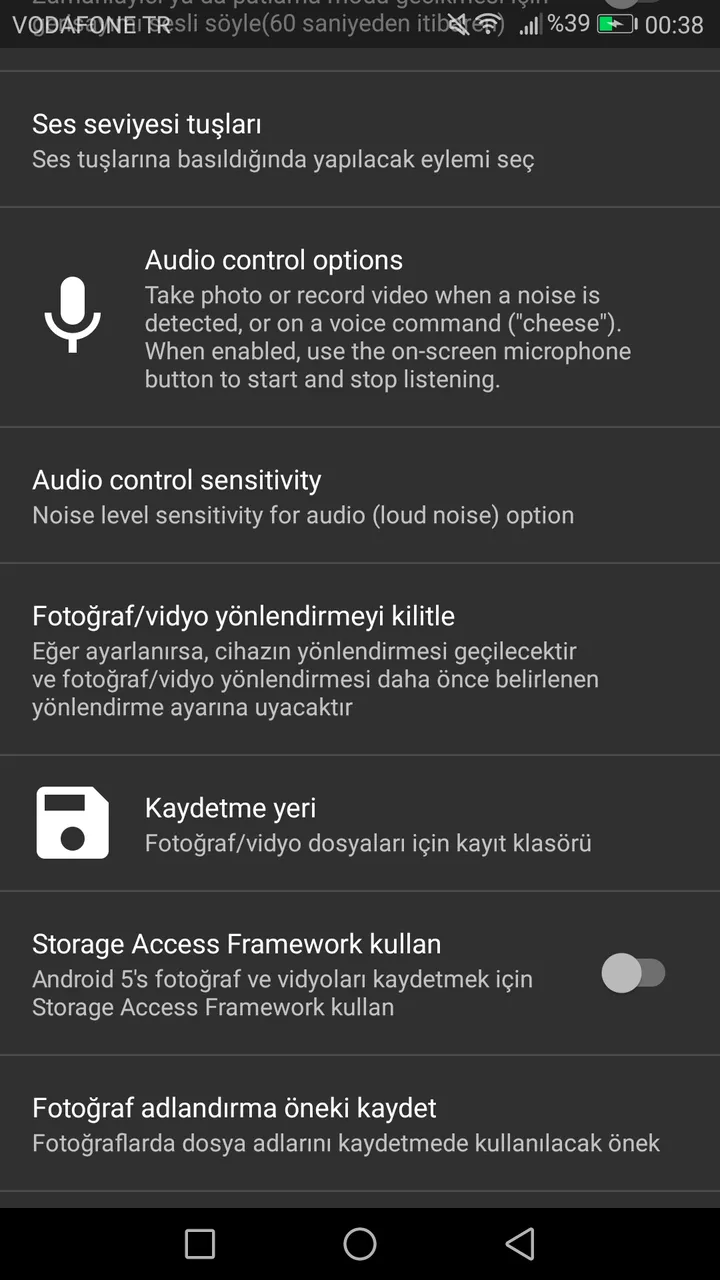Open Fotoğraf/vidyo yönlendirmeyi kilitle option

click(360, 660)
